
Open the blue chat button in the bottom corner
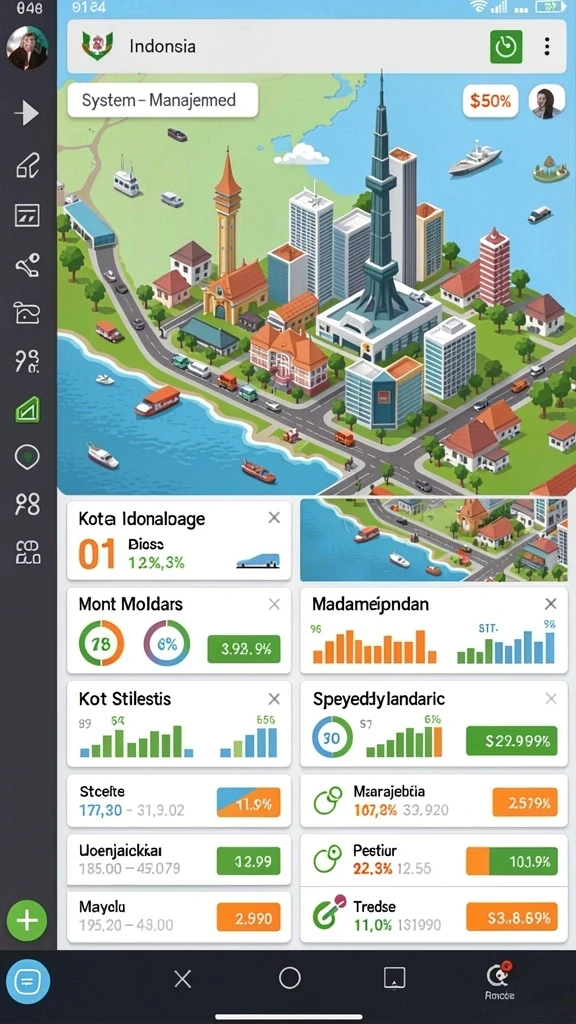pos(28,980)
